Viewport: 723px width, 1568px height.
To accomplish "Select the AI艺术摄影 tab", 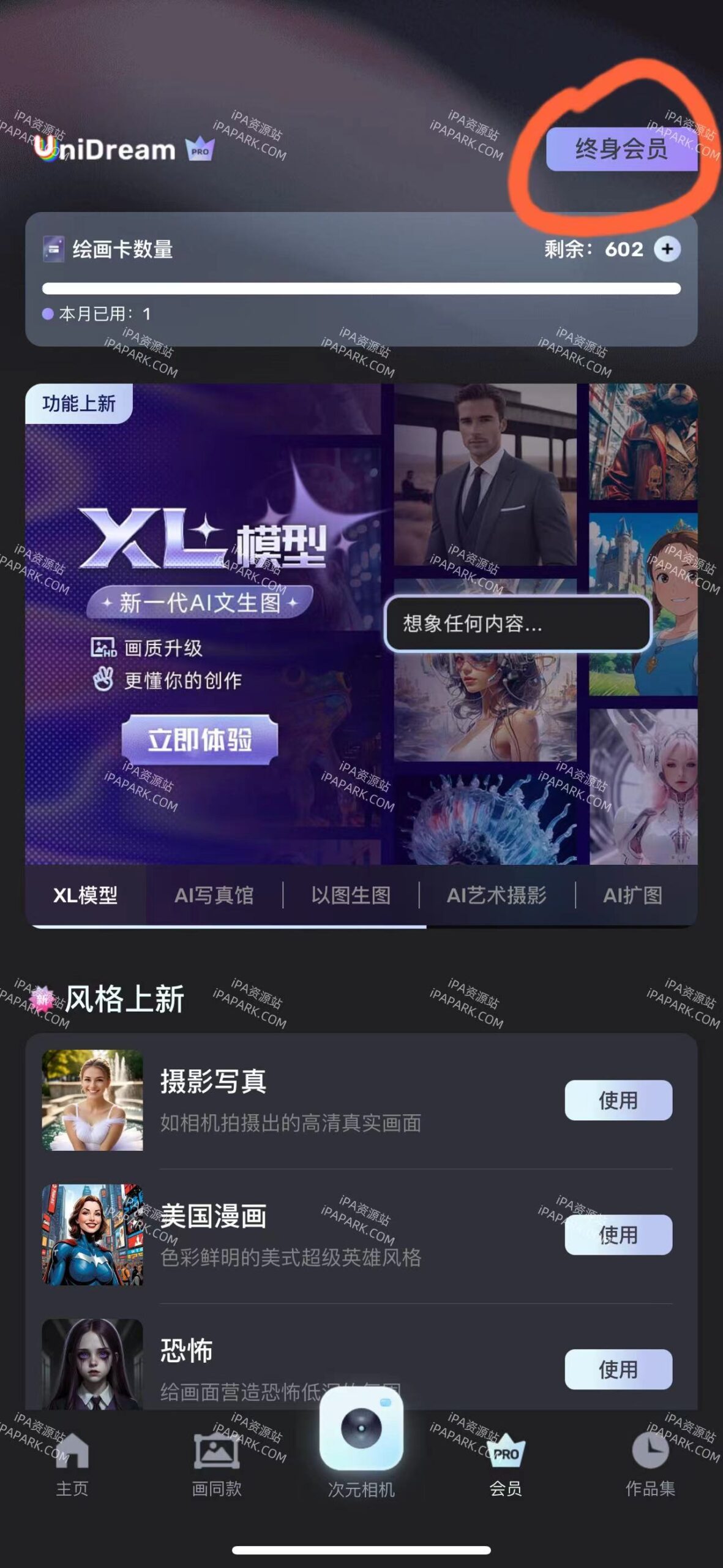I will [x=499, y=895].
